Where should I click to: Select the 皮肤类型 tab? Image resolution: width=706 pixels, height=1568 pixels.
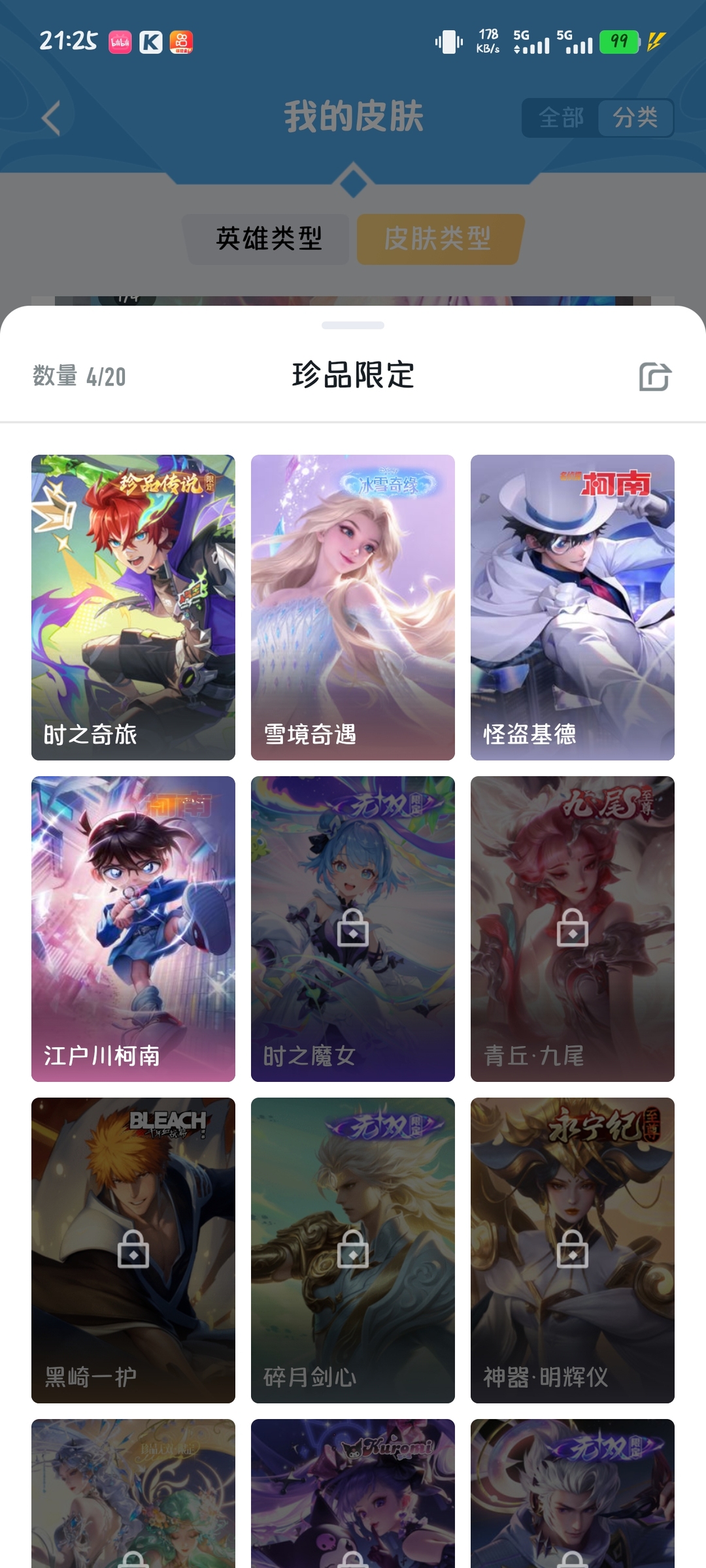click(x=437, y=238)
